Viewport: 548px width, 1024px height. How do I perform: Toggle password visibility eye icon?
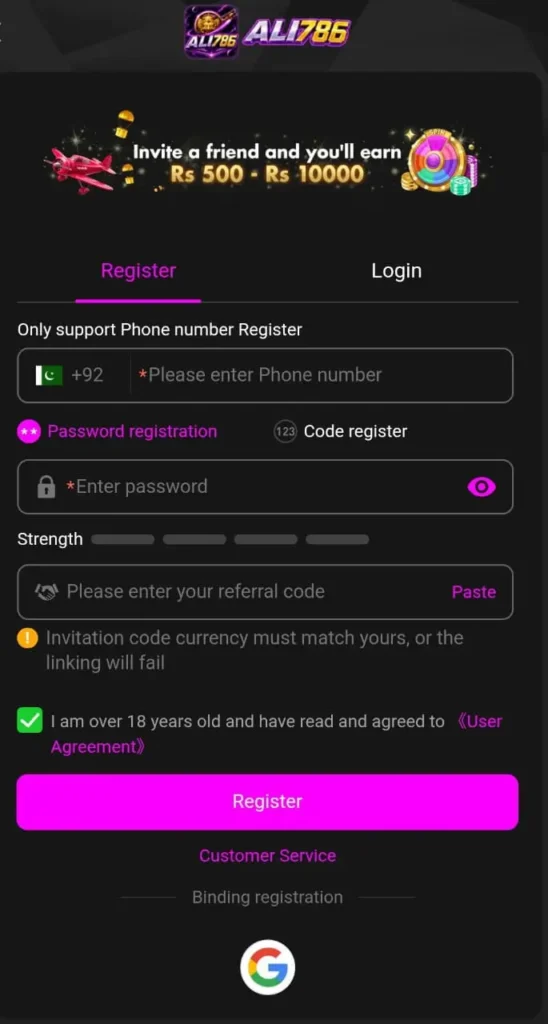point(481,487)
